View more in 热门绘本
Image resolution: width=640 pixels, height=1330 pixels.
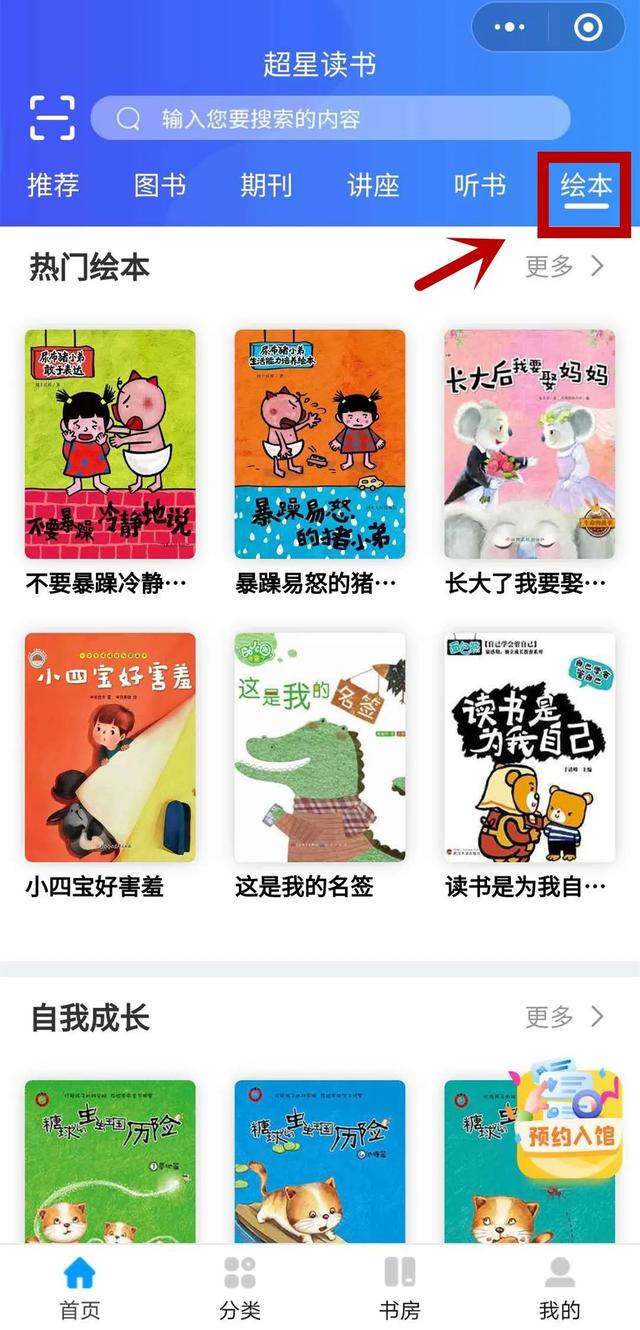point(565,266)
